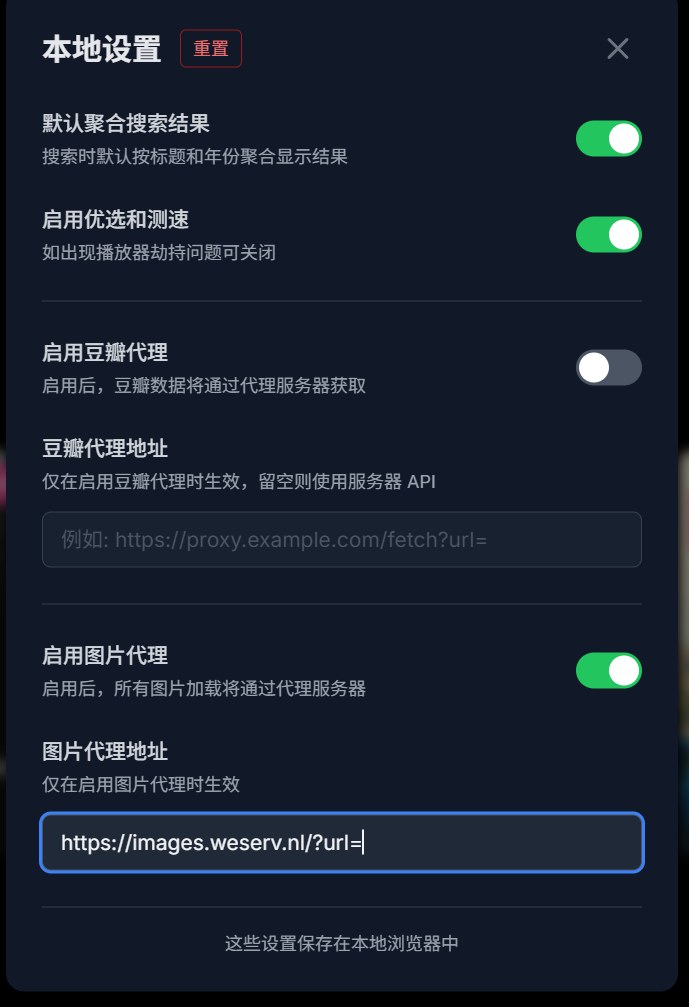Turn off 默认聚合搜索结果
Screen dimensions: 689x1007
tap(608, 139)
